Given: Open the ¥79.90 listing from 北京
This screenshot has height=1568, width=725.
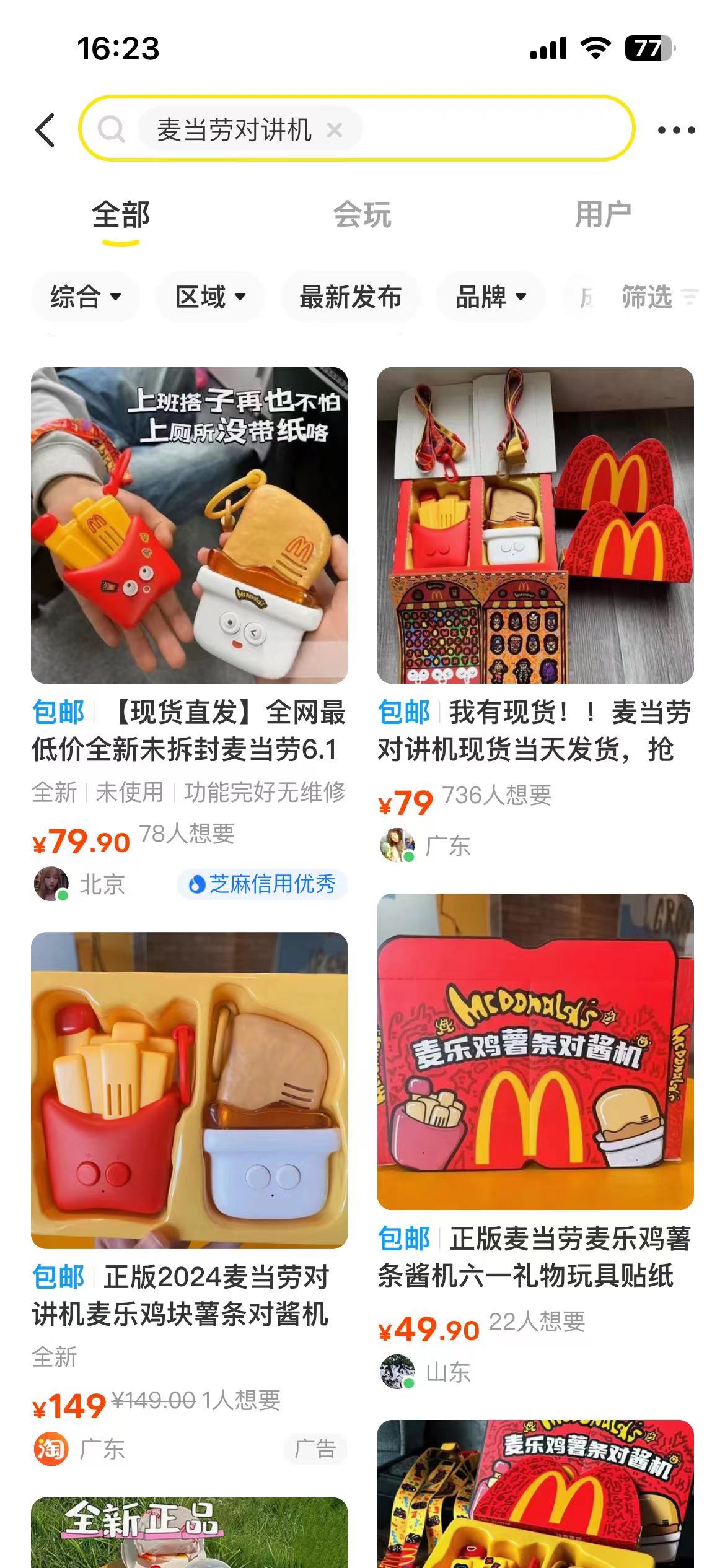Looking at the screenshot, I should point(189,526).
